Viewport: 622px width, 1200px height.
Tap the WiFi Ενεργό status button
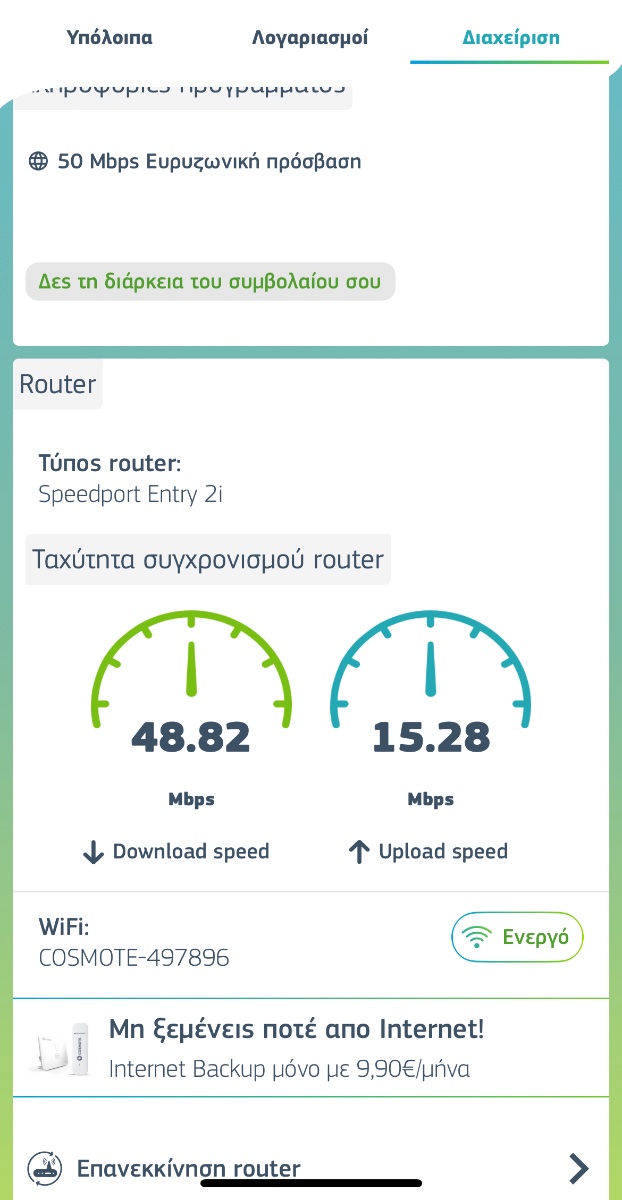(x=517, y=937)
